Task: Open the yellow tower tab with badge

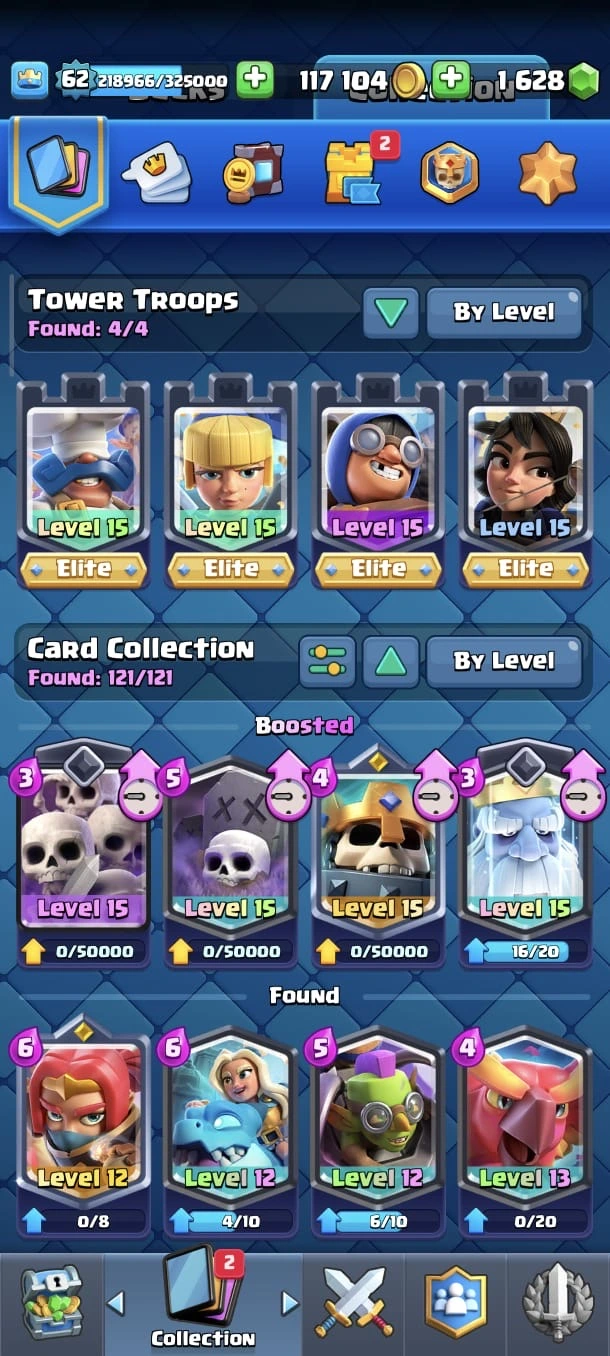Action: [352, 172]
